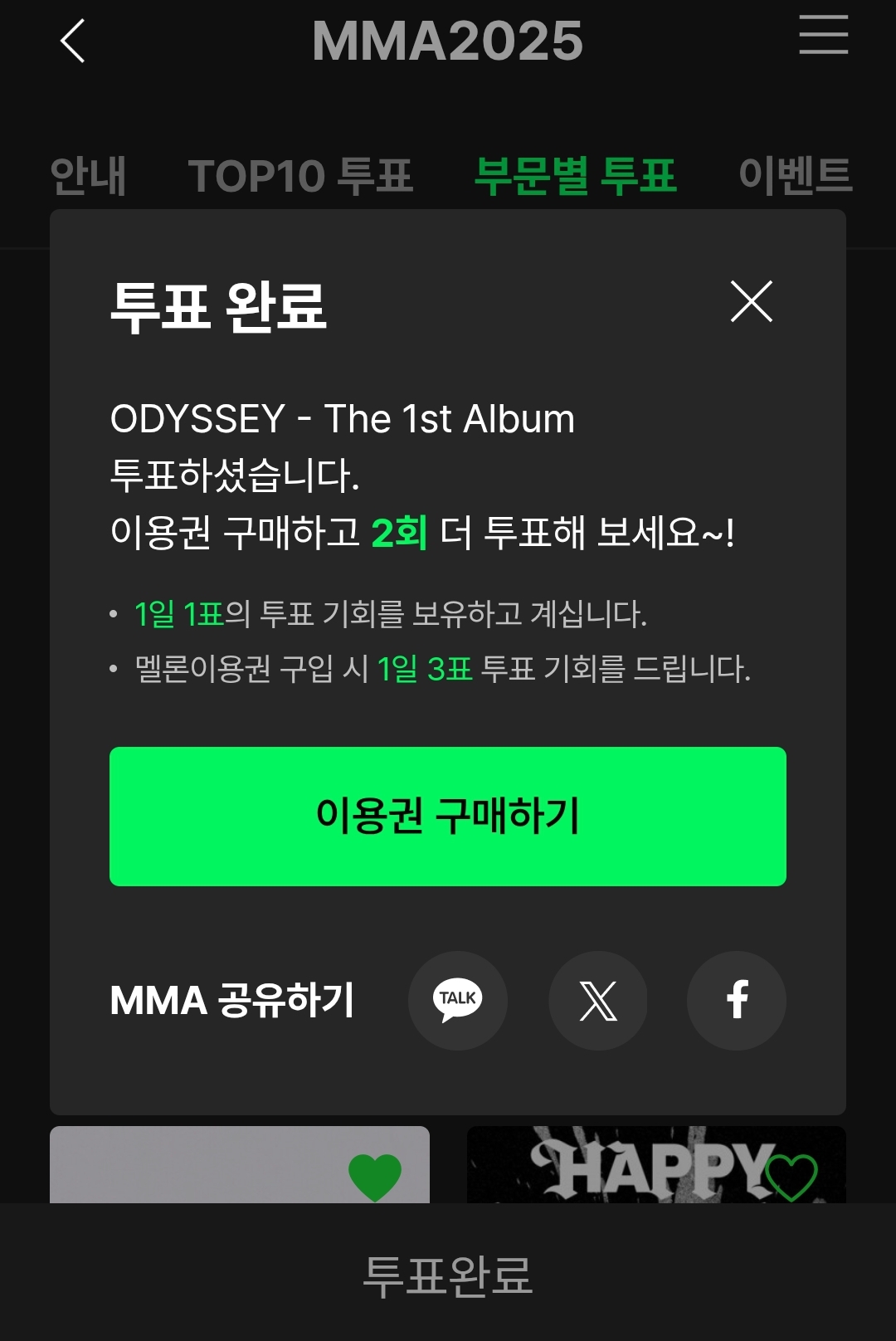Share on X using the X icon
896x1341 pixels.
pyautogui.click(x=598, y=1001)
